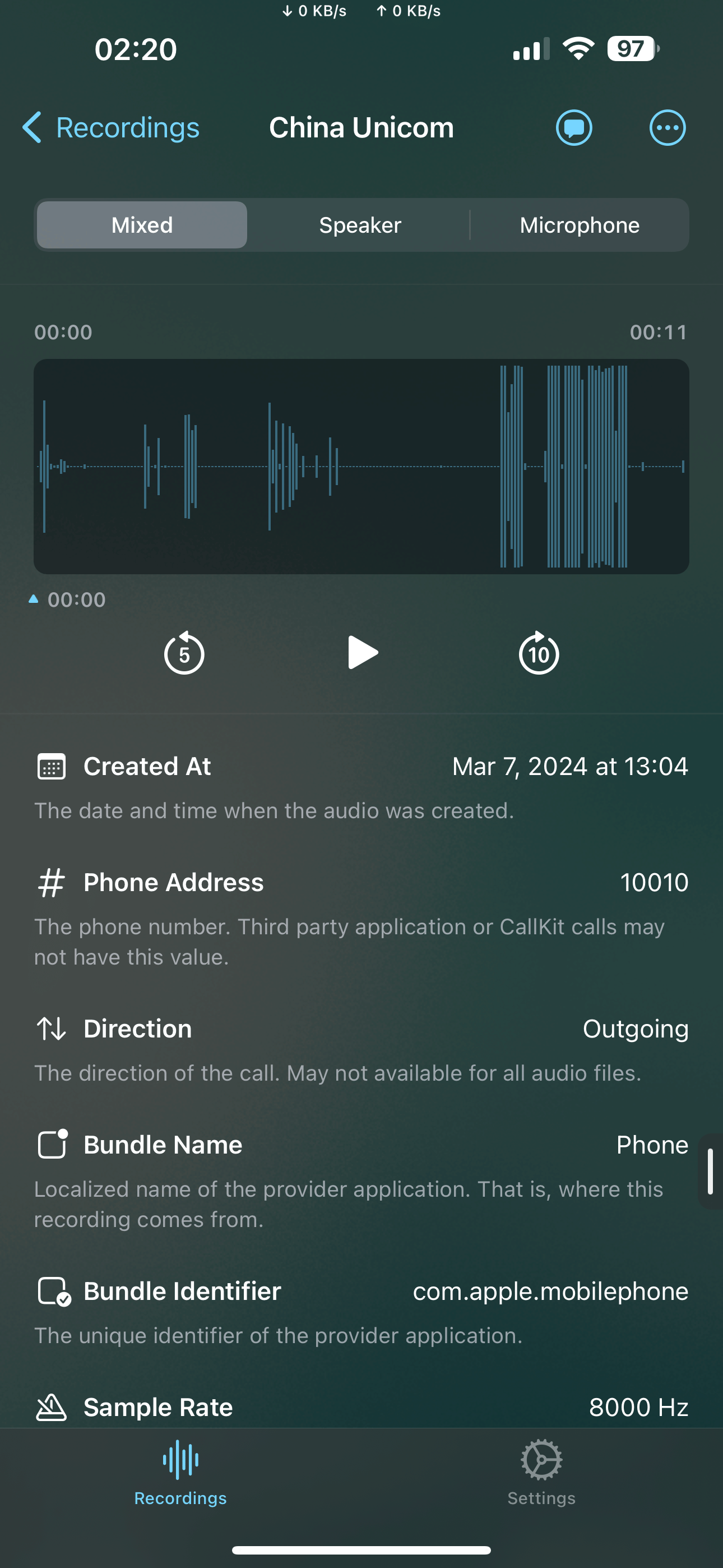The width and height of the screenshot is (723, 1568).
Task: Skip back 5 seconds in playback
Action: (184, 653)
